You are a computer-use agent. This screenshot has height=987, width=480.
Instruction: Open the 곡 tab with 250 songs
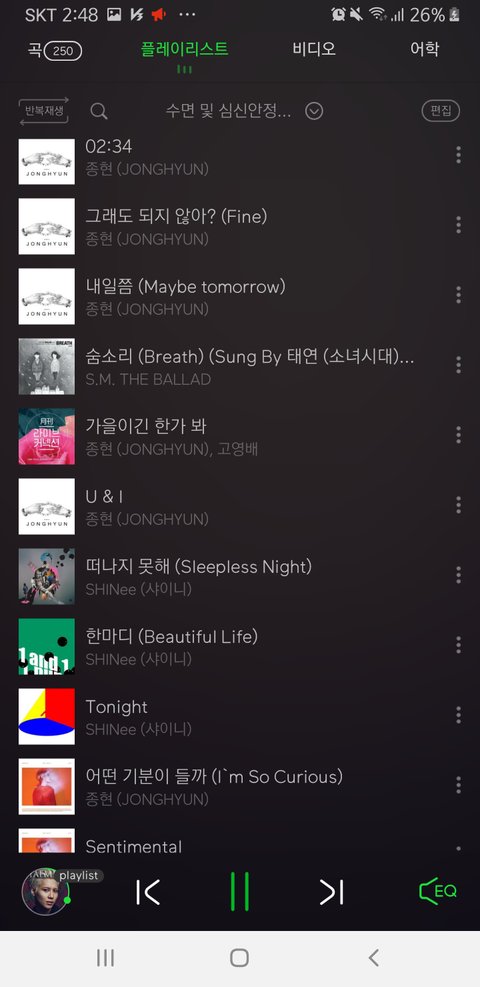tap(55, 50)
